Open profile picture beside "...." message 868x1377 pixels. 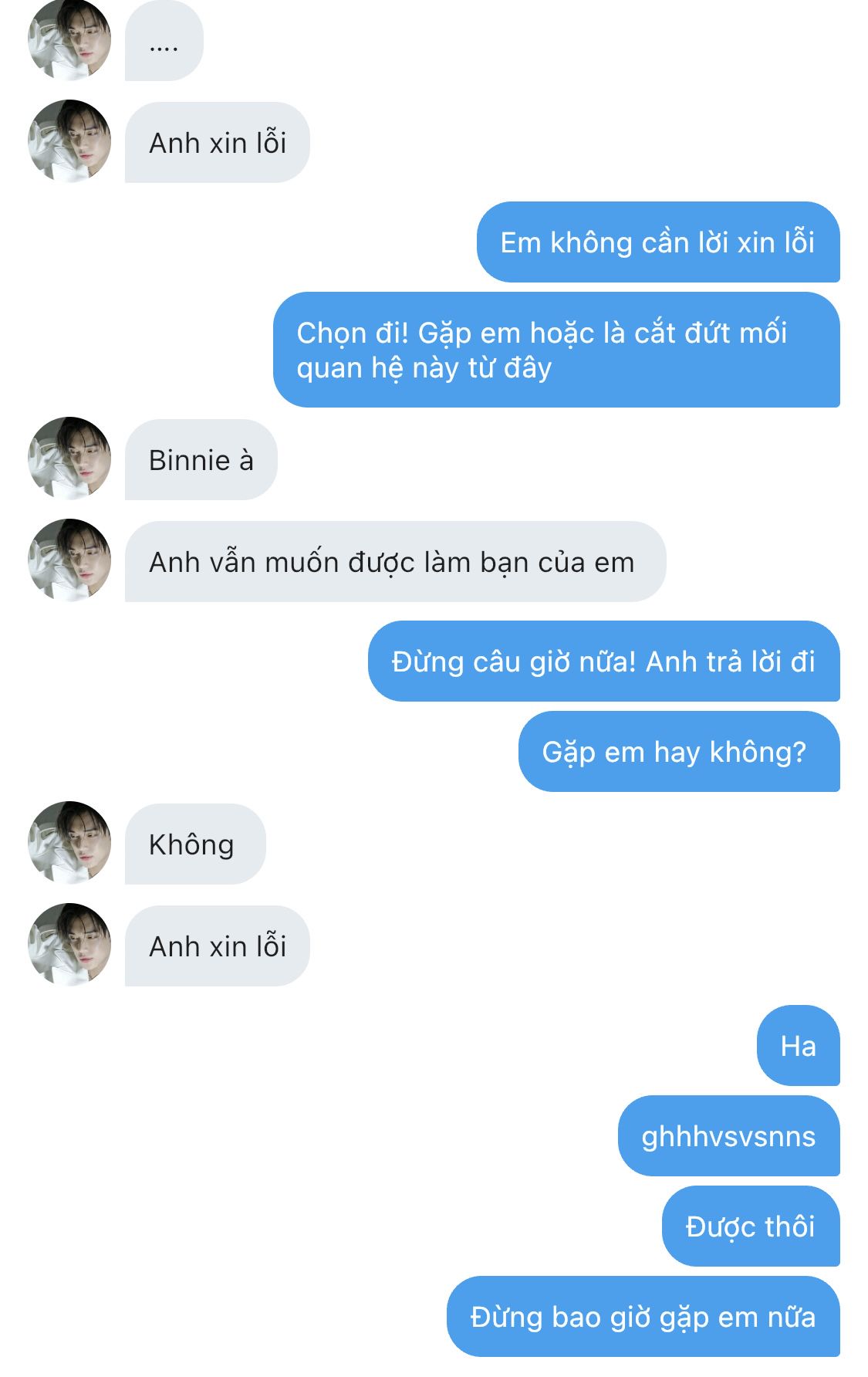tap(69, 40)
